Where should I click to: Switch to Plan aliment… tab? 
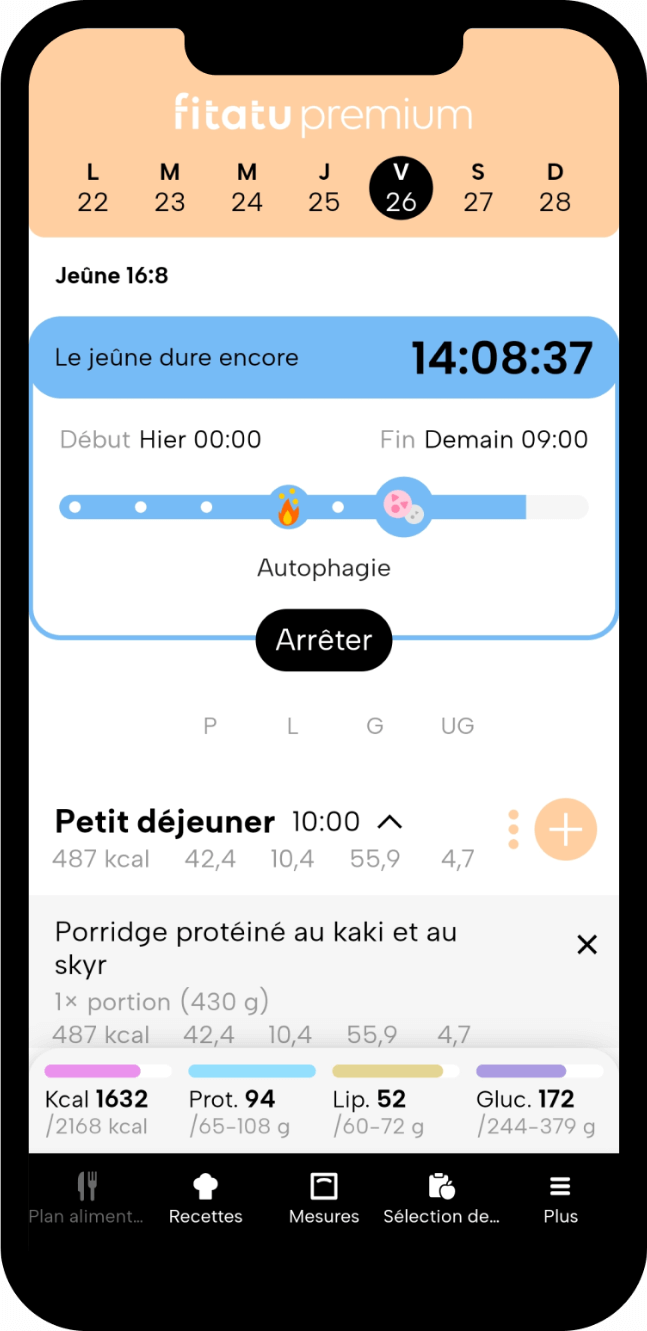pos(86,1199)
